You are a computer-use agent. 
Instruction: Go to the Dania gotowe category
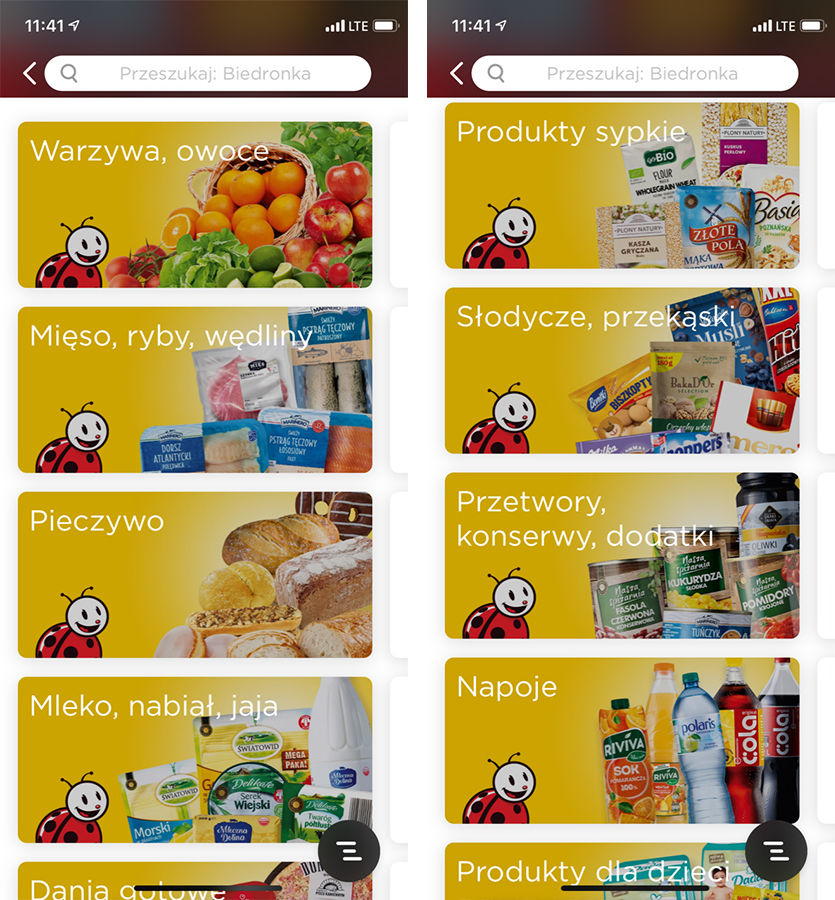pos(150,880)
